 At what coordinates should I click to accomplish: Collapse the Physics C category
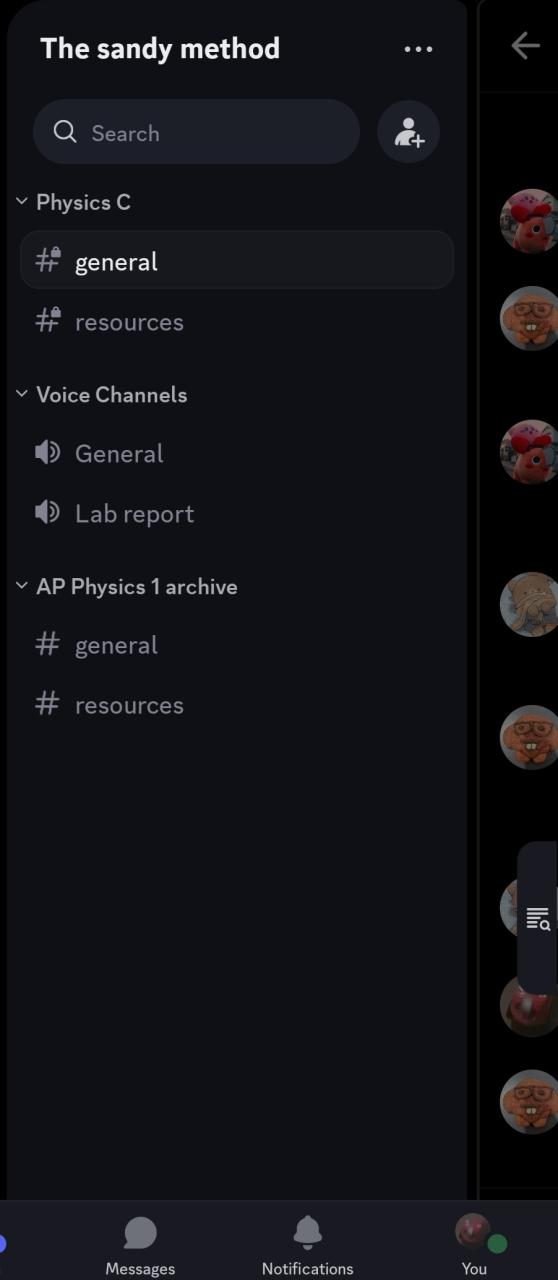(74, 202)
